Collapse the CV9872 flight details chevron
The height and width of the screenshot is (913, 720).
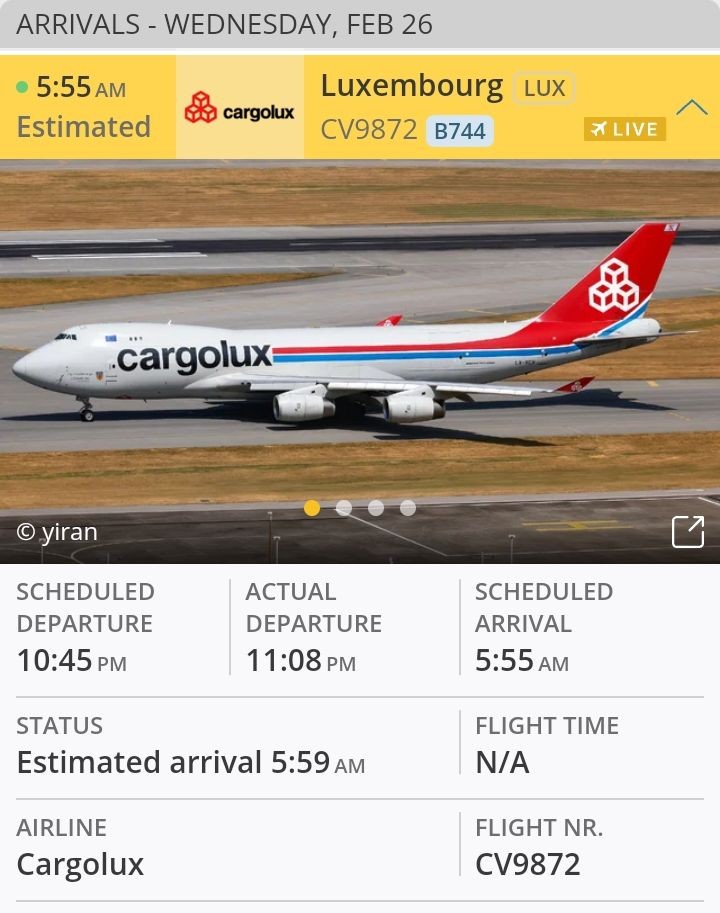[x=691, y=107]
